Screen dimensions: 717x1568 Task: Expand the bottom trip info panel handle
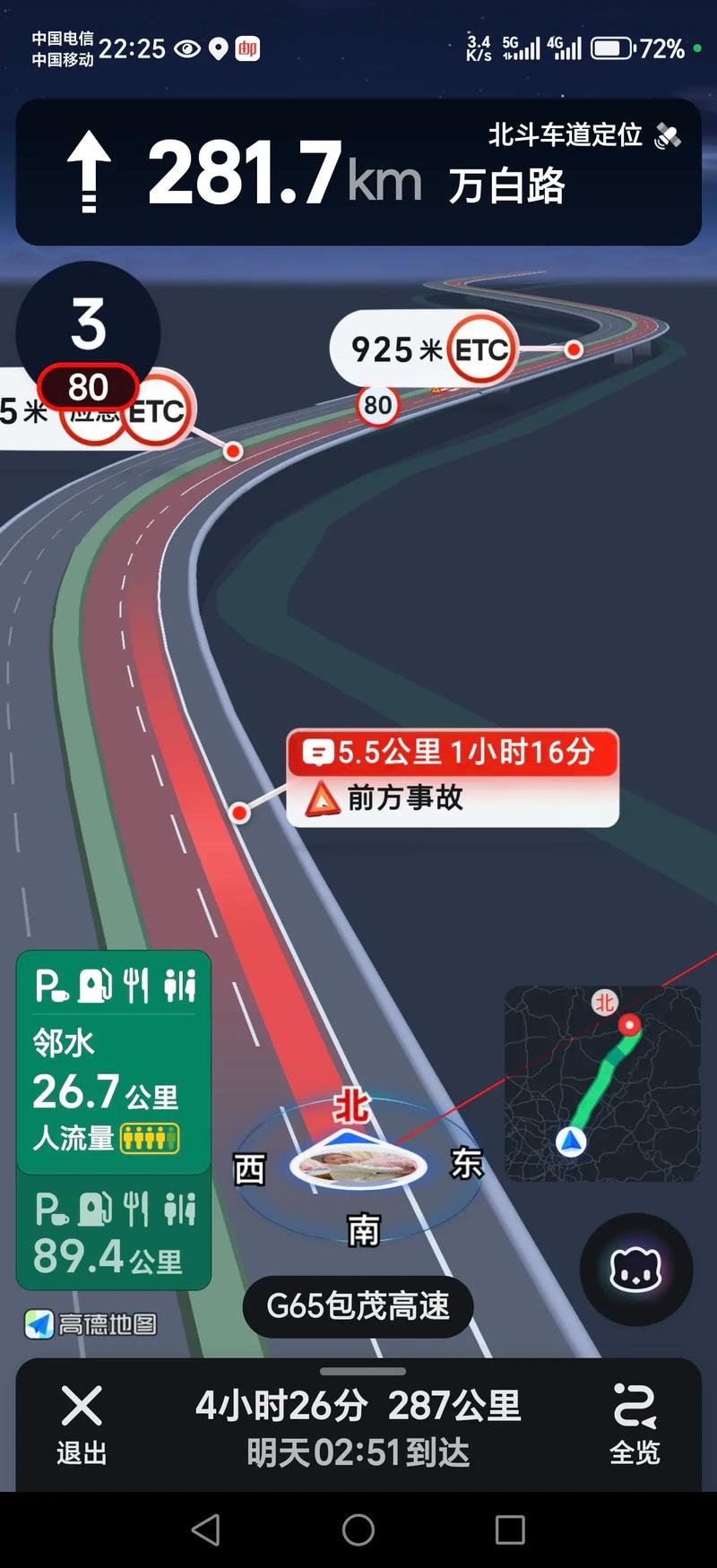(363, 1371)
